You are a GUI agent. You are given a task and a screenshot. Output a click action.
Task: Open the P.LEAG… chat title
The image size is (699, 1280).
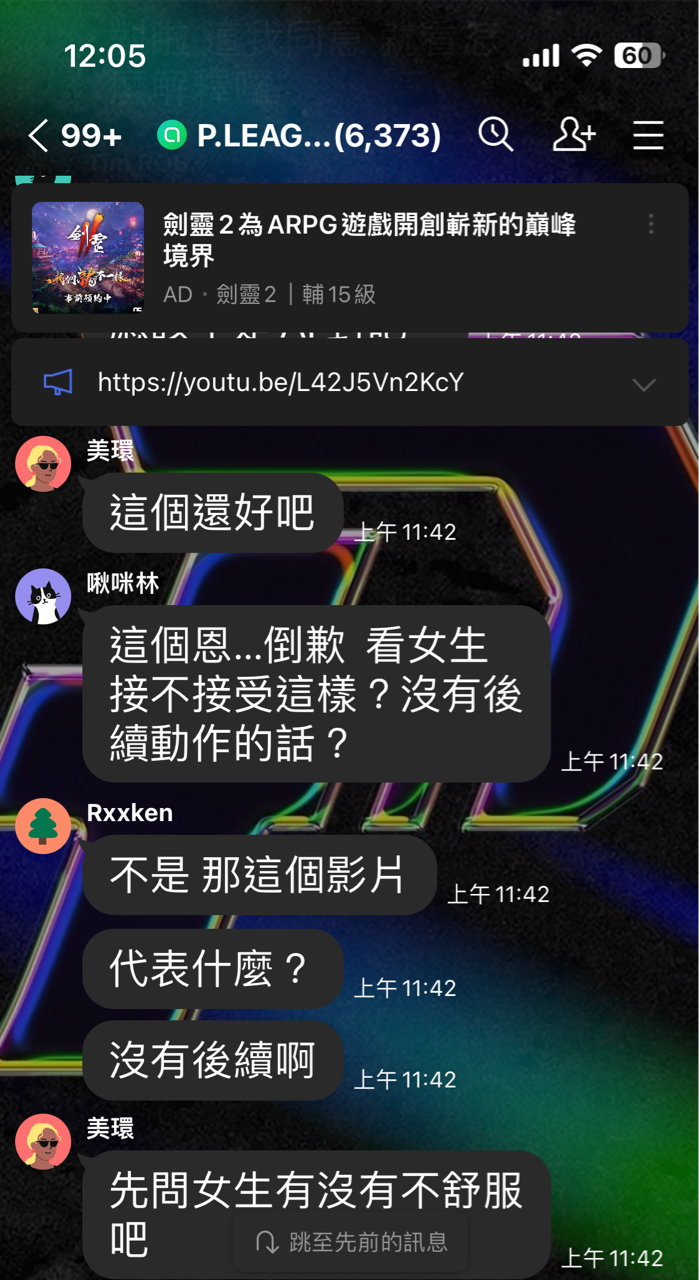coord(300,136)
